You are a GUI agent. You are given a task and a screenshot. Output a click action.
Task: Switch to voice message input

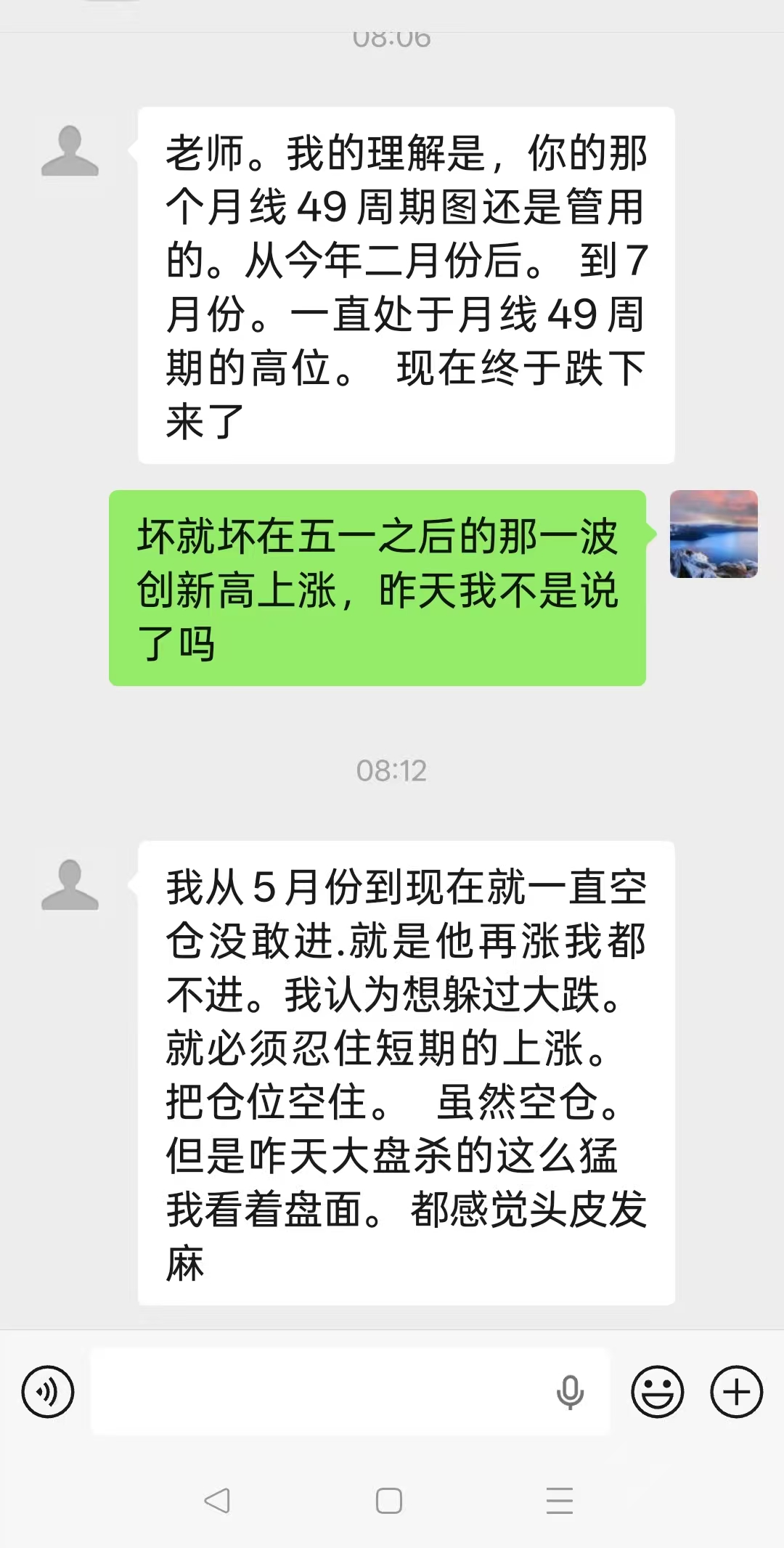click(x=48, y=1392)
